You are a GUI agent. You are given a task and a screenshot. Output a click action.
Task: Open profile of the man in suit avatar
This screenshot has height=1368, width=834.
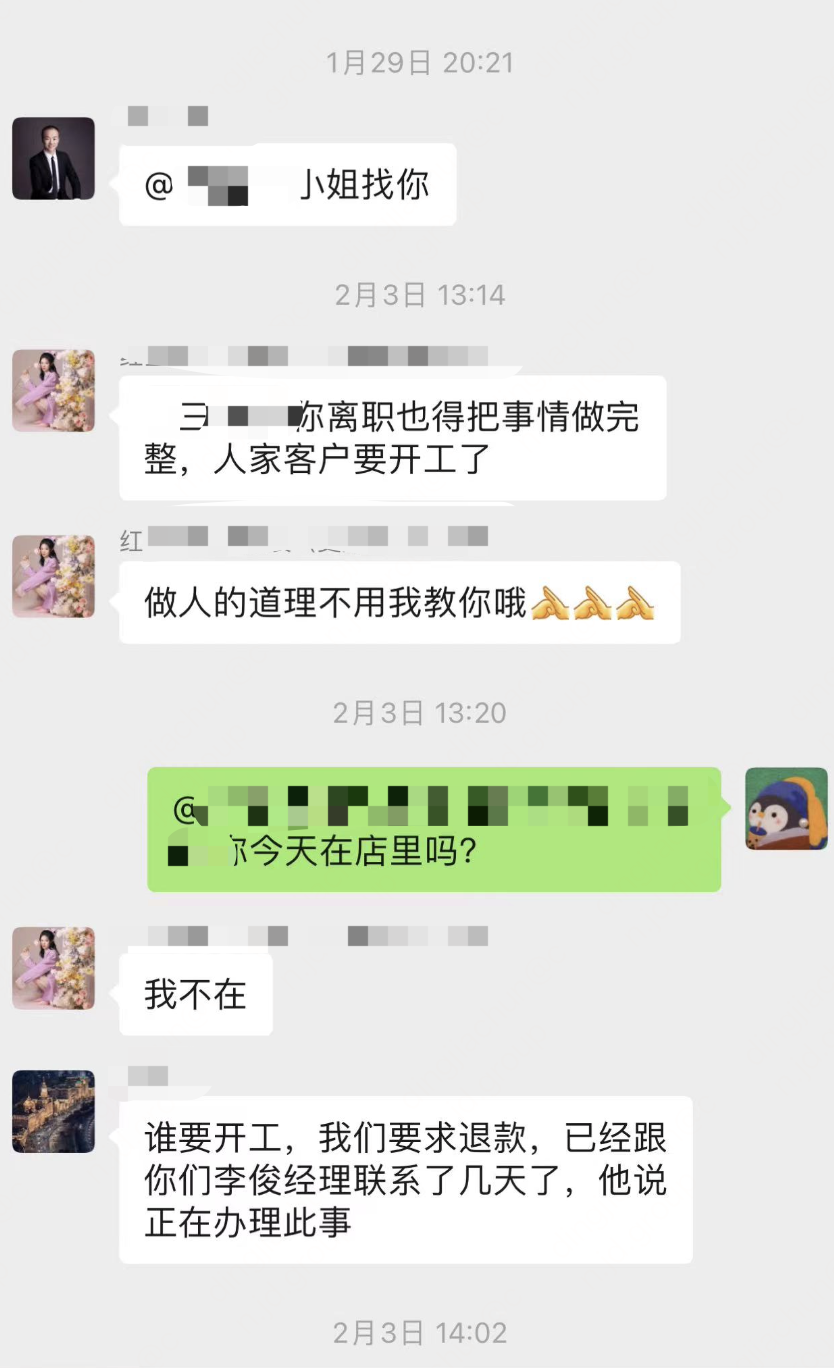(53, 158)
